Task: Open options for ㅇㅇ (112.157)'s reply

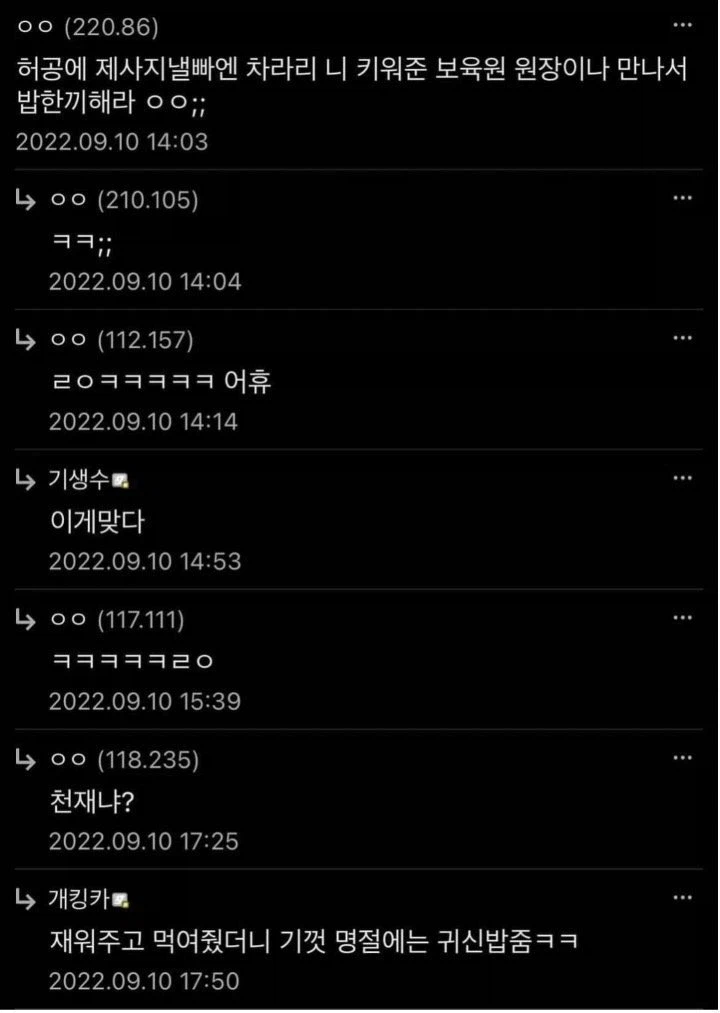Action: coord(684,340)
